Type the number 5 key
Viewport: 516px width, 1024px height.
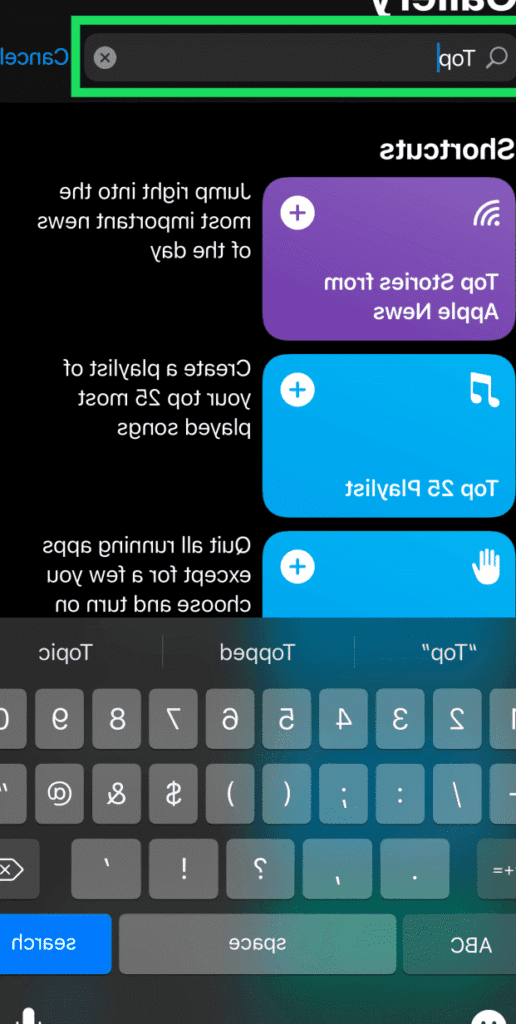pos(286,719)
